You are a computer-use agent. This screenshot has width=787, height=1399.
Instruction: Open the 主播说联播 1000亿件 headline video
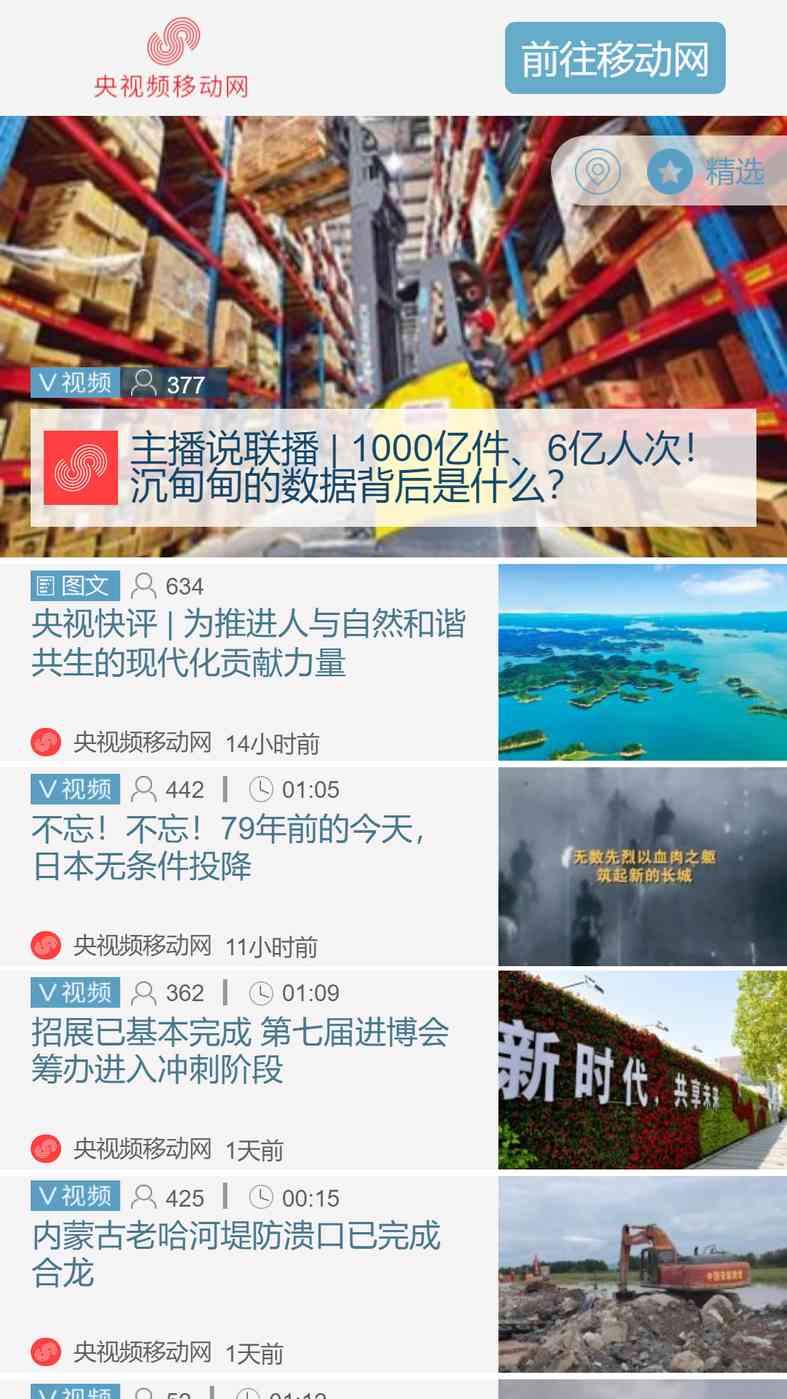click(412, 467)
